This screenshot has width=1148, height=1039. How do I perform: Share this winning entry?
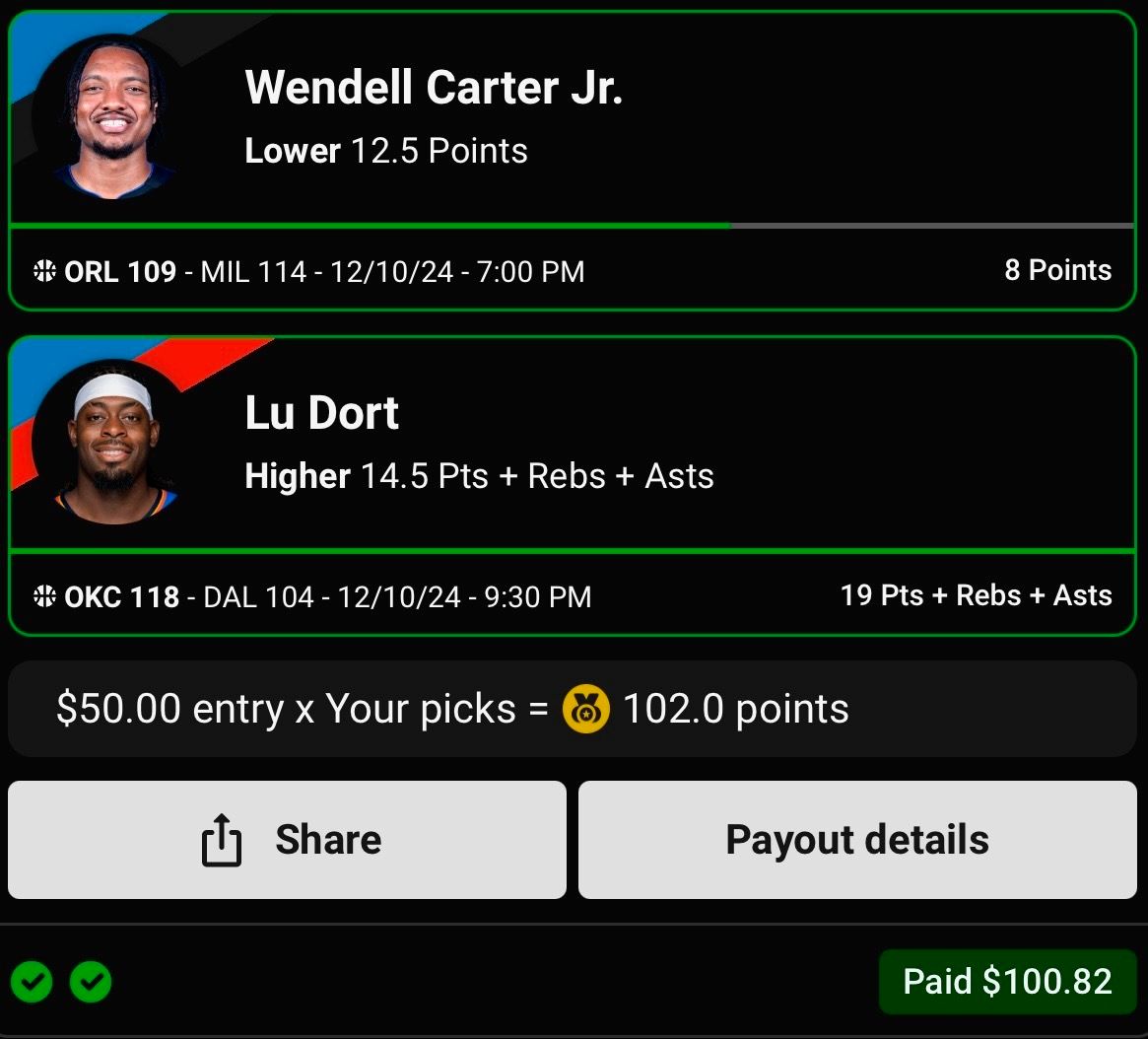coord(287,840)
